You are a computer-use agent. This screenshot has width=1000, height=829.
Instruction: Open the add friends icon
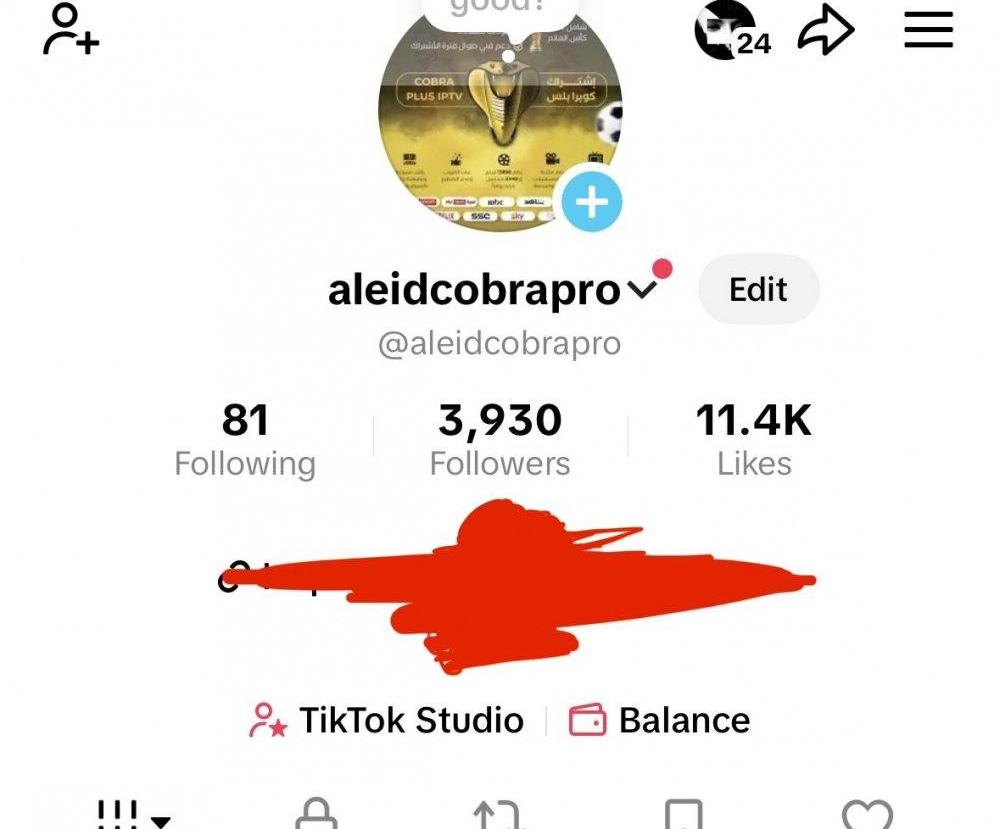coord(70,30)
